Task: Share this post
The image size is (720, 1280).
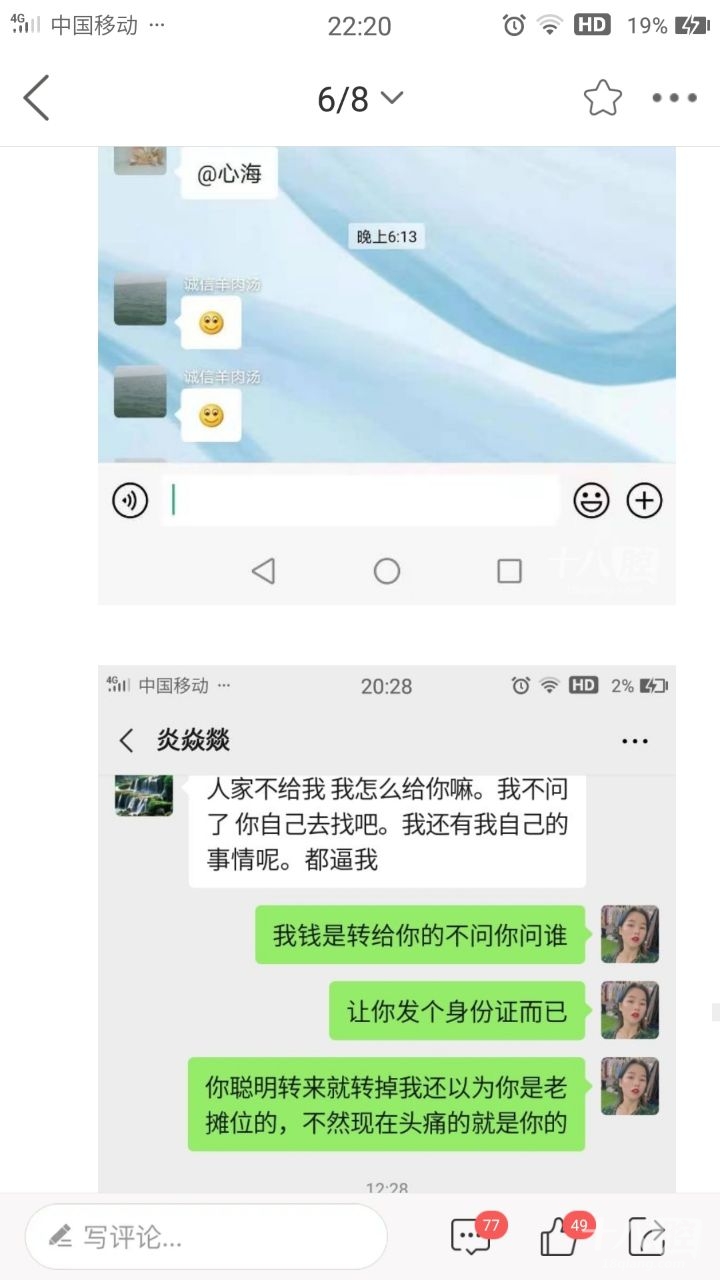Action: click(647, 1238)
